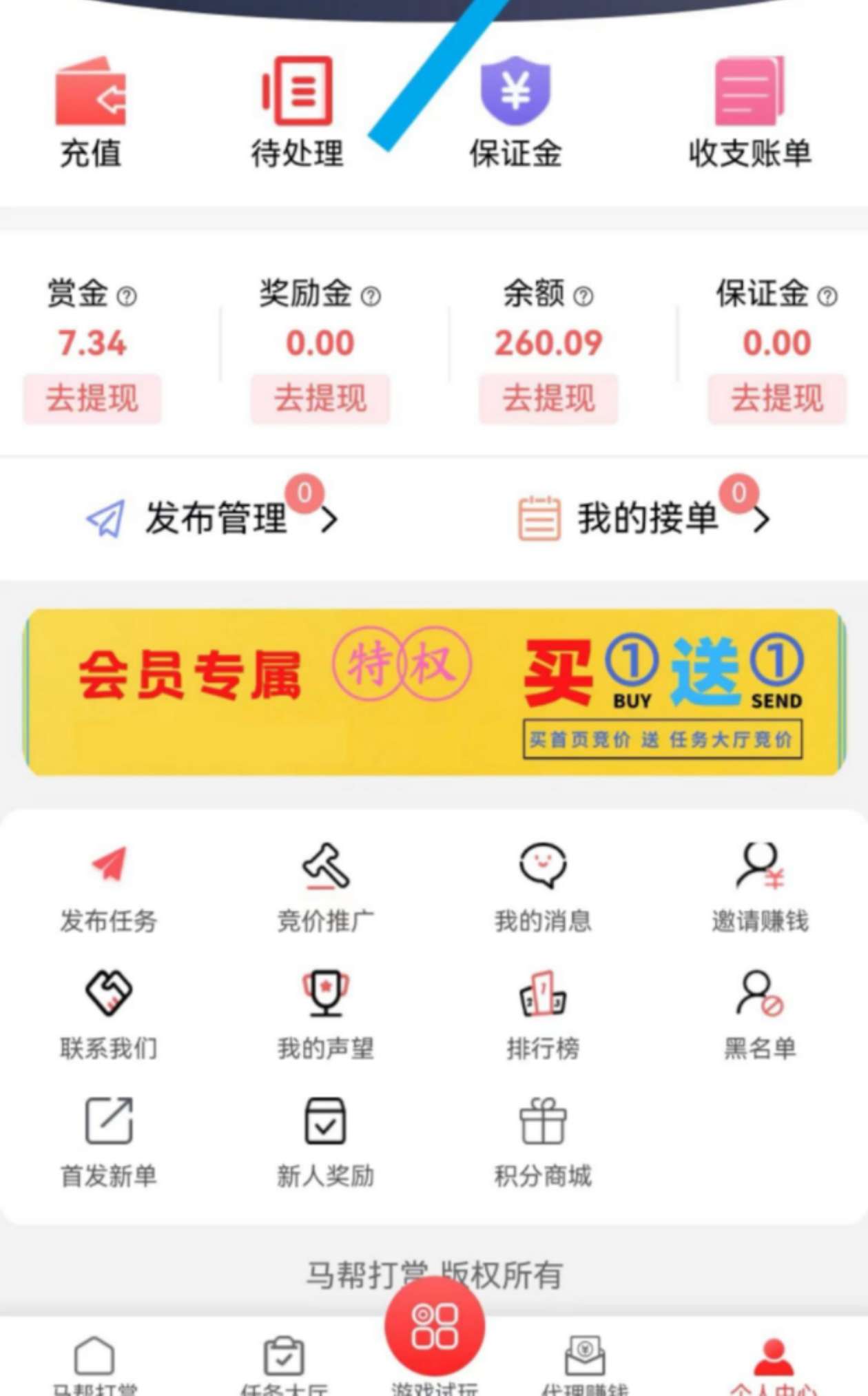Switch to 任务大厅 tab
Viewport: 868px width, 1396px height.
point(284,1364)
